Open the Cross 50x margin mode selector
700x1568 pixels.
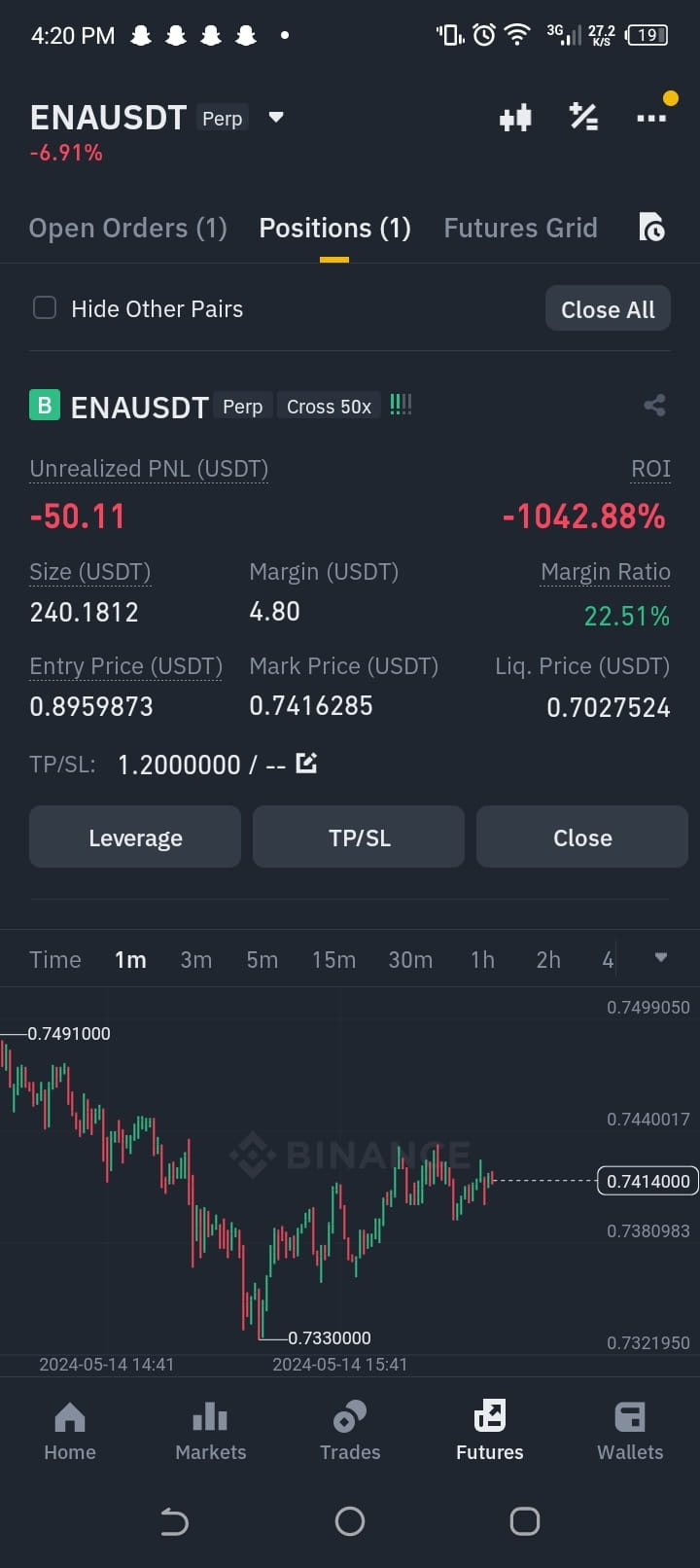[329, 406]
